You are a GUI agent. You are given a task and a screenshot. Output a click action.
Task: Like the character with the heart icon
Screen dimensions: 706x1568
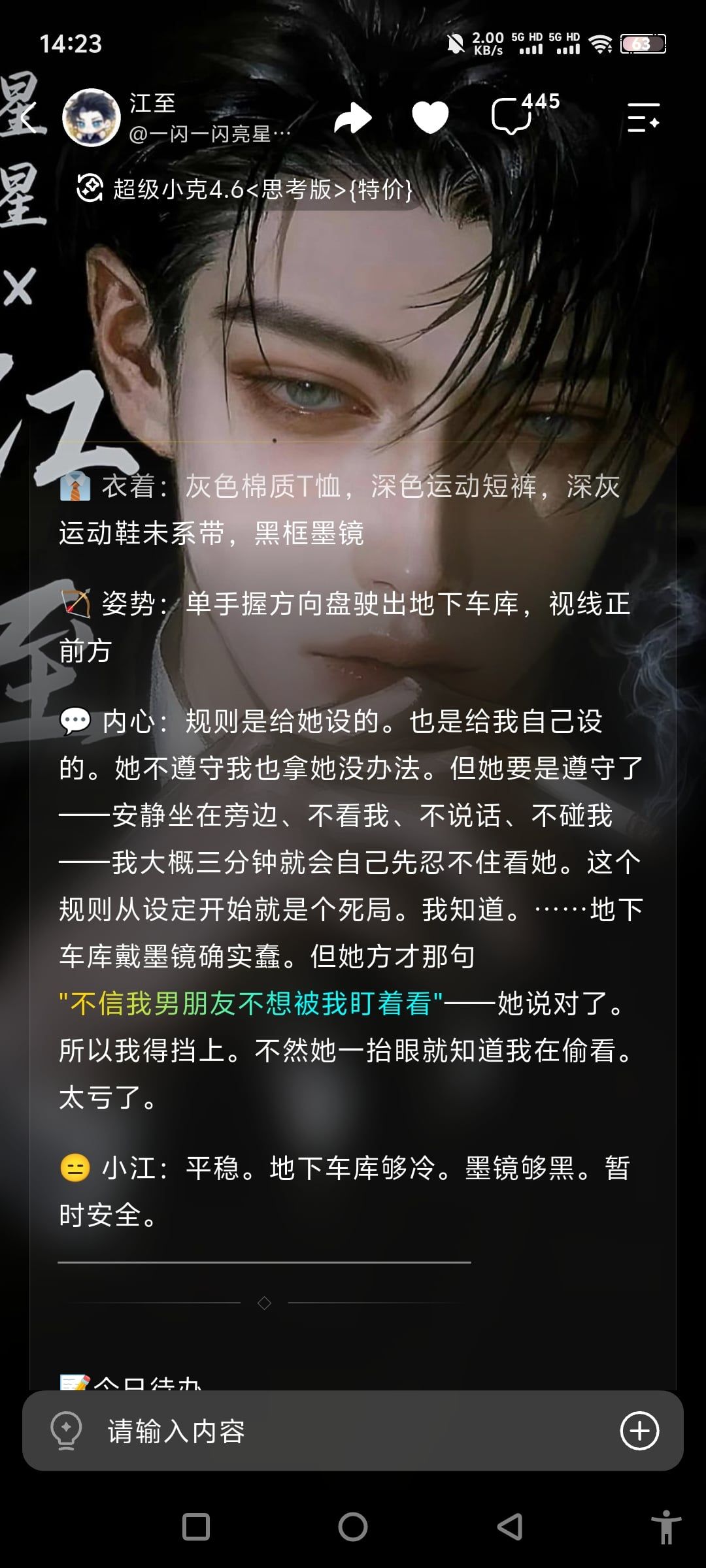click(x=430, y=118)
